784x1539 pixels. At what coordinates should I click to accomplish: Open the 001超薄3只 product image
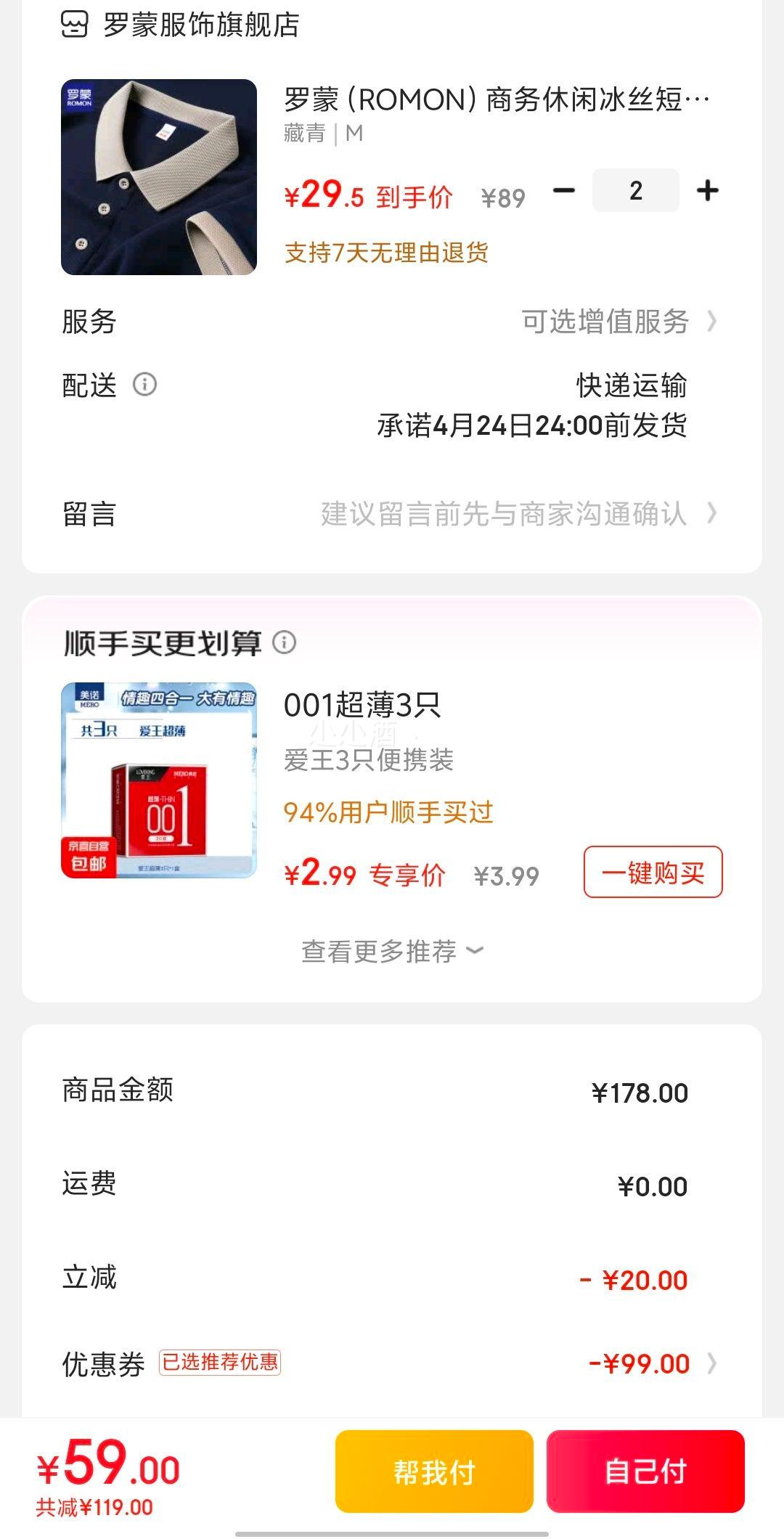(x=159, y=780)
